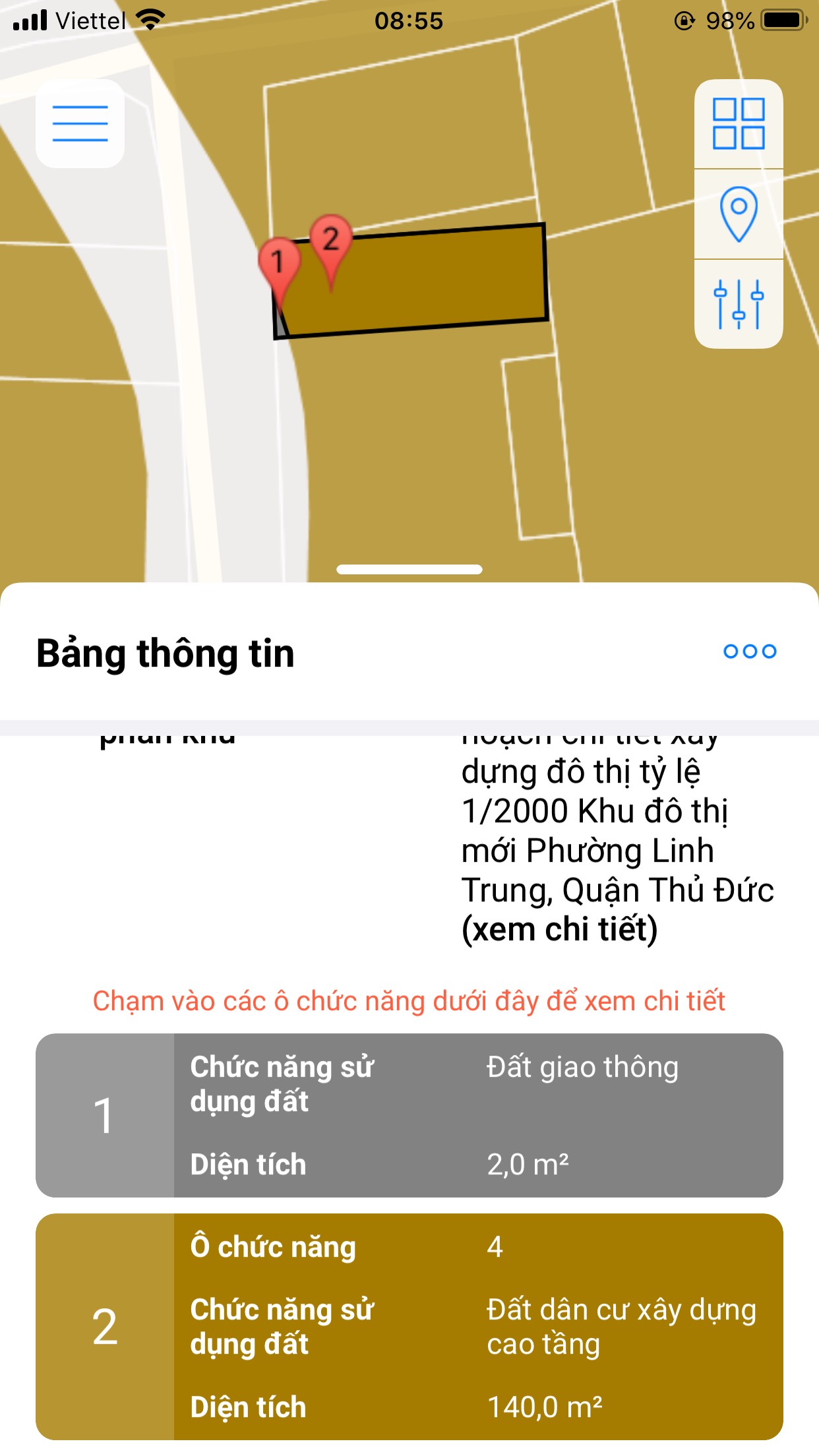Open the xem chi tiết link
Image resolution: width=819 pixels, height=1456 pixels.
pos(559,929)
